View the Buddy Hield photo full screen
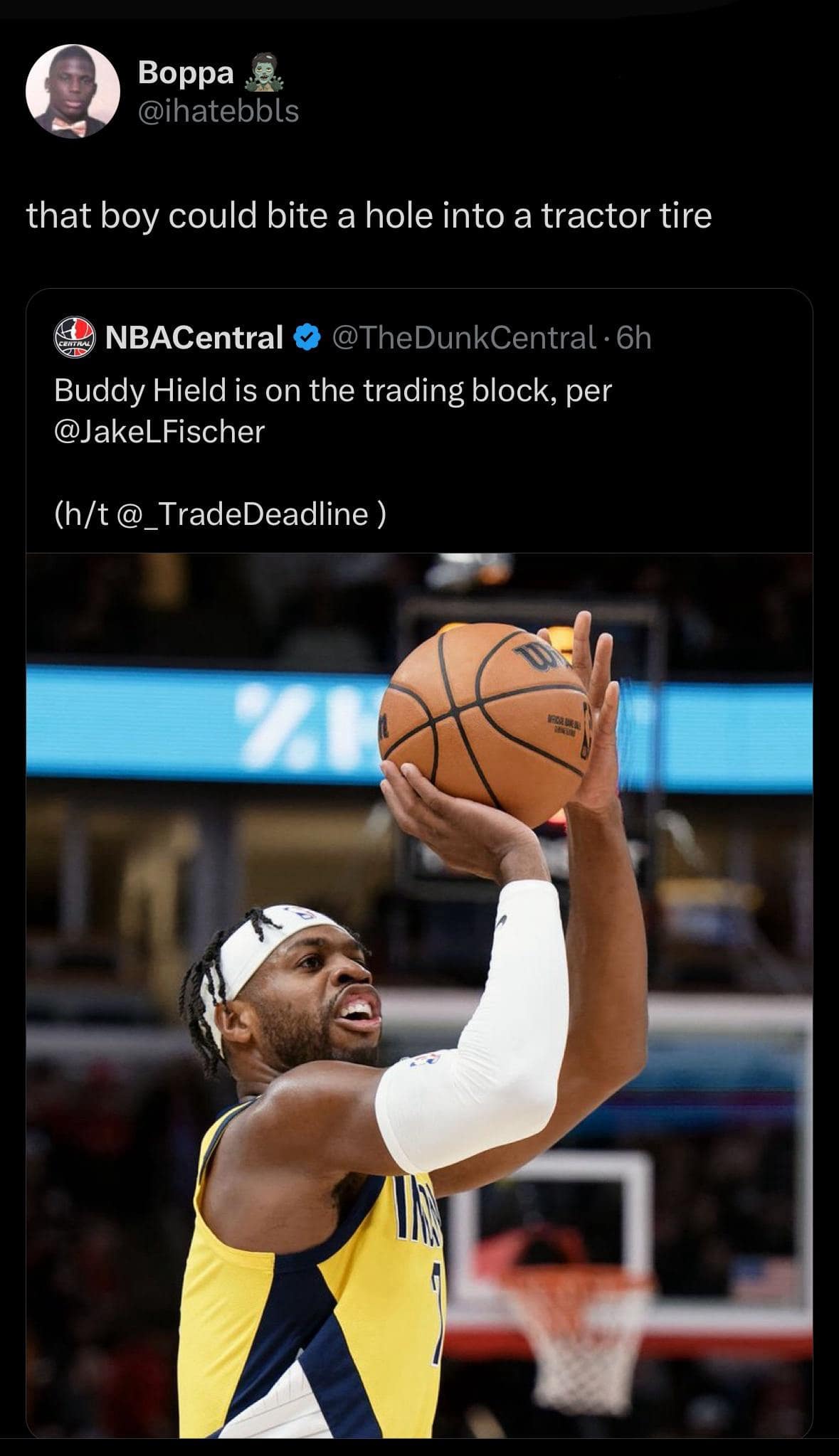Image resolution: width=839 pixels, height=1456 pixels. (x=419, y=996)
